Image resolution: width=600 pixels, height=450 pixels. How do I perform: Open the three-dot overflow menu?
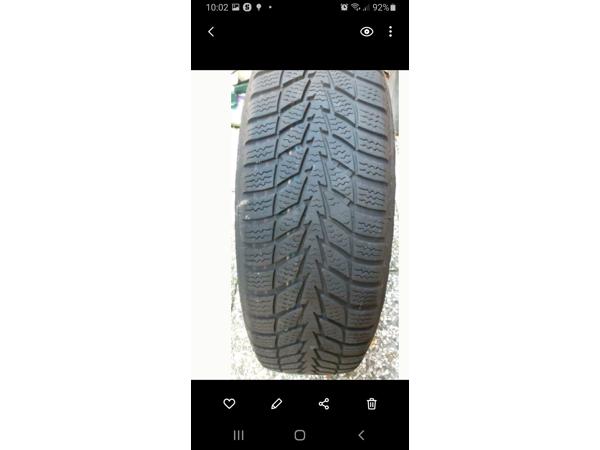[x=390, y=32]
